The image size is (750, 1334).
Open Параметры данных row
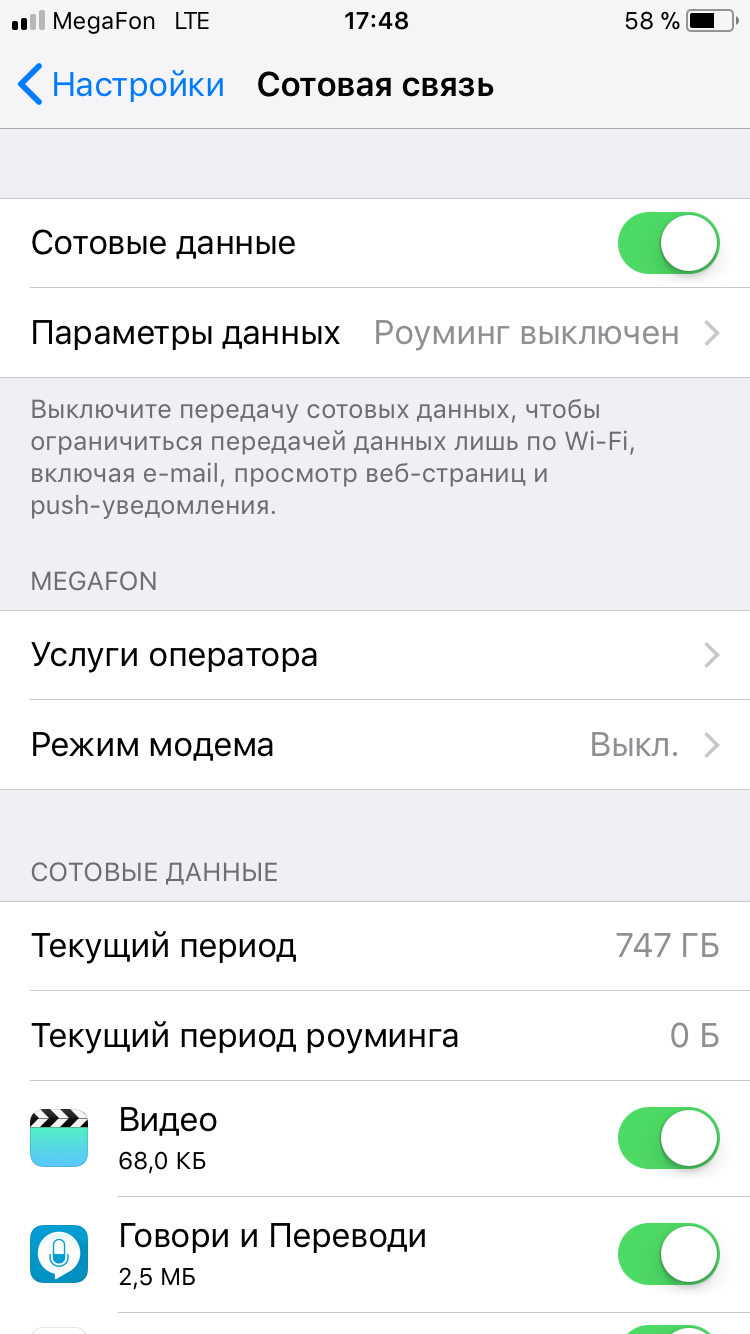tap(375, 333)
